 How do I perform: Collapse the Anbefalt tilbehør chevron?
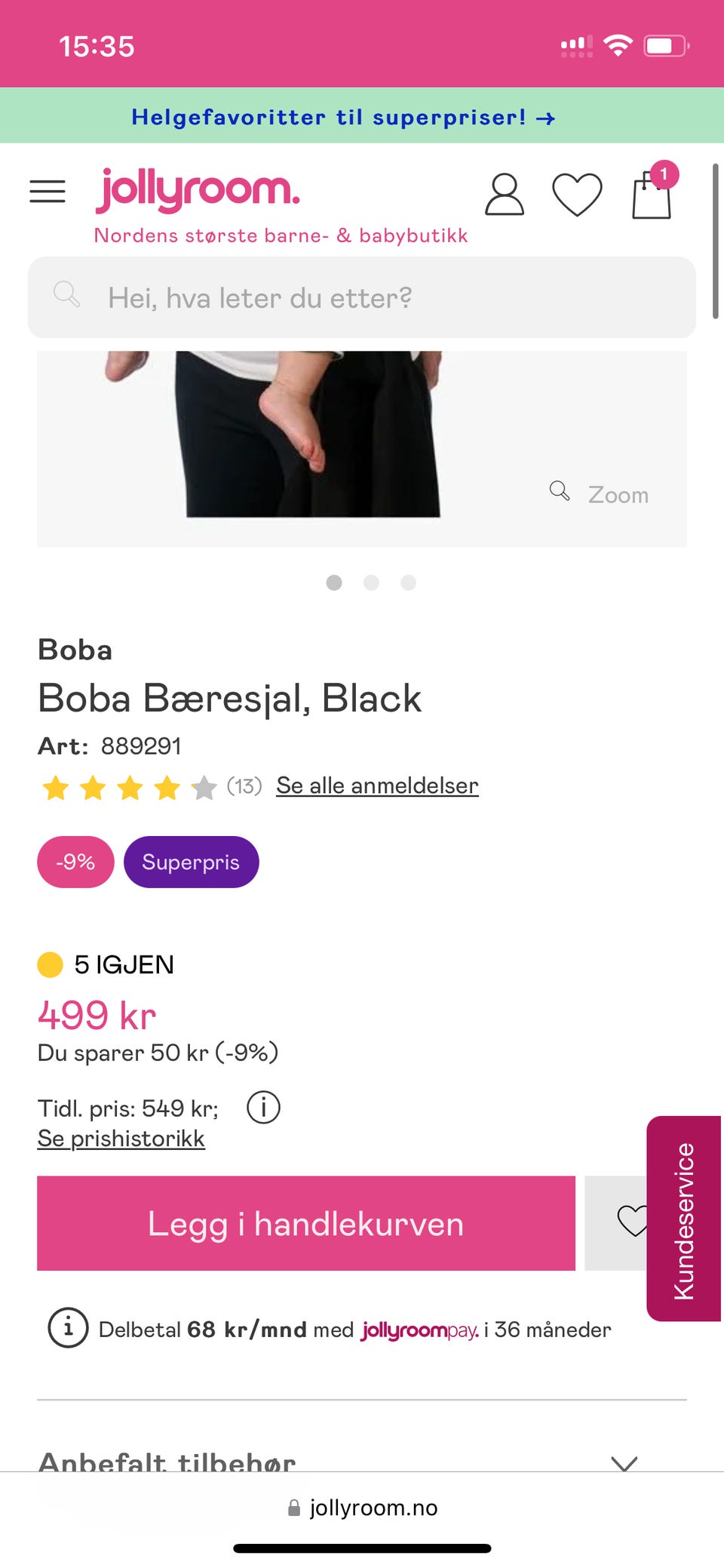[x=623, y=1460]
